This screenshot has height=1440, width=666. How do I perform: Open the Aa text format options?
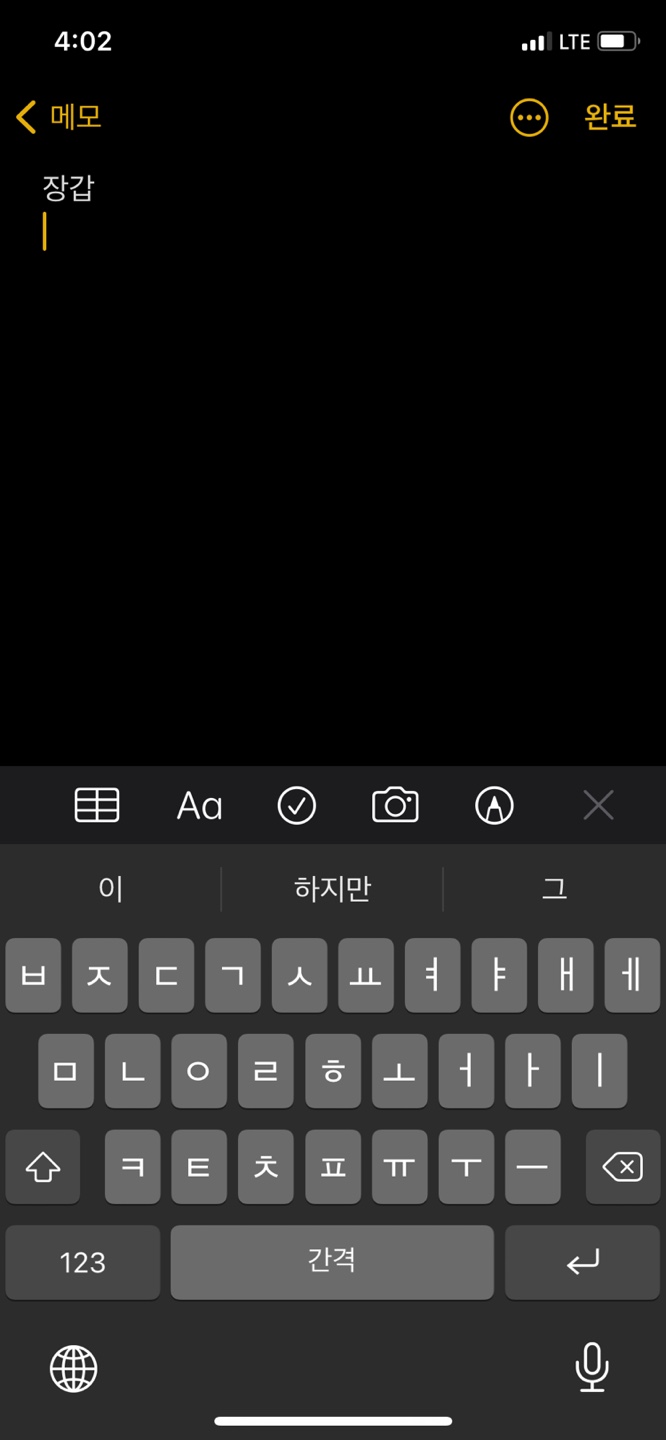pos(199,805)
